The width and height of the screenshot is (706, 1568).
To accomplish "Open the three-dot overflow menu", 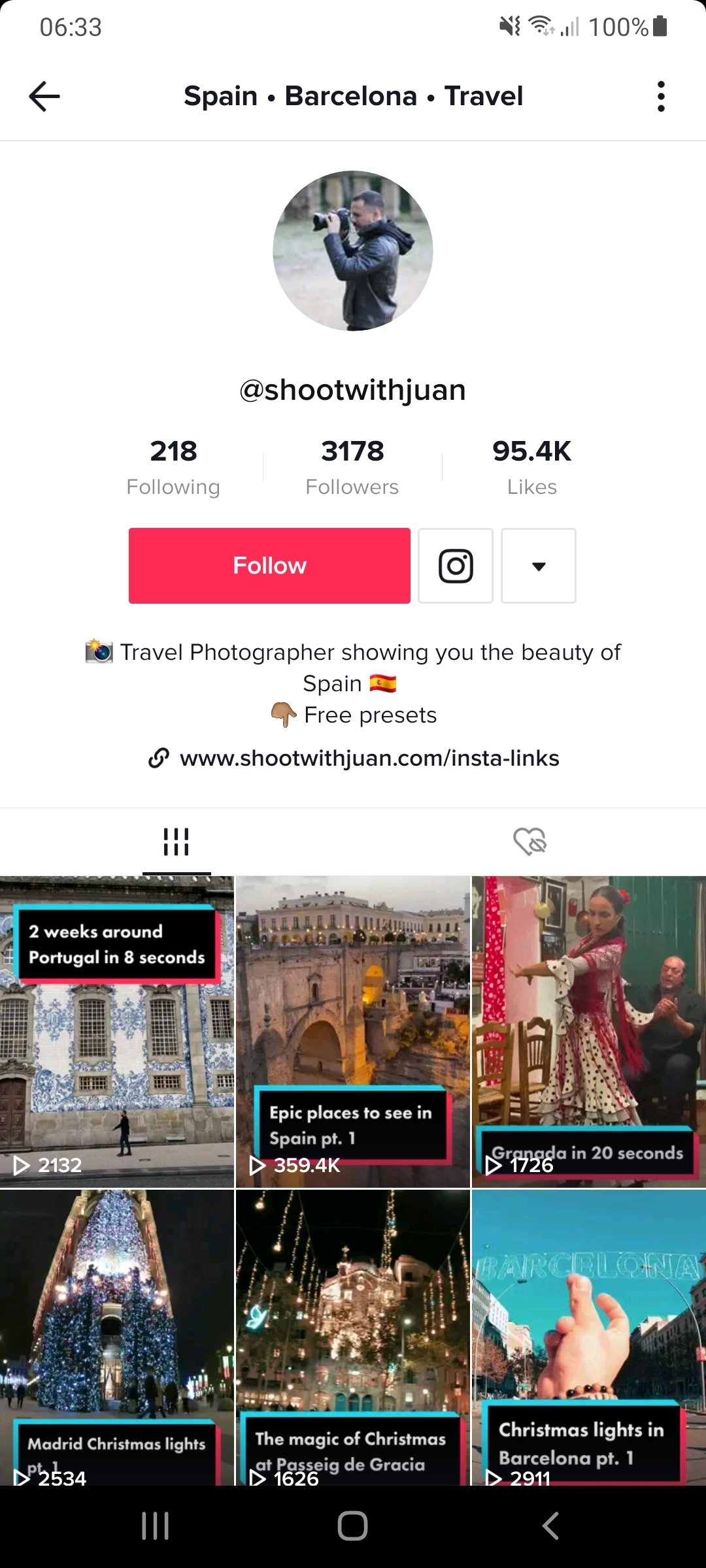I will pyautogui.click(x=661, y=97).
